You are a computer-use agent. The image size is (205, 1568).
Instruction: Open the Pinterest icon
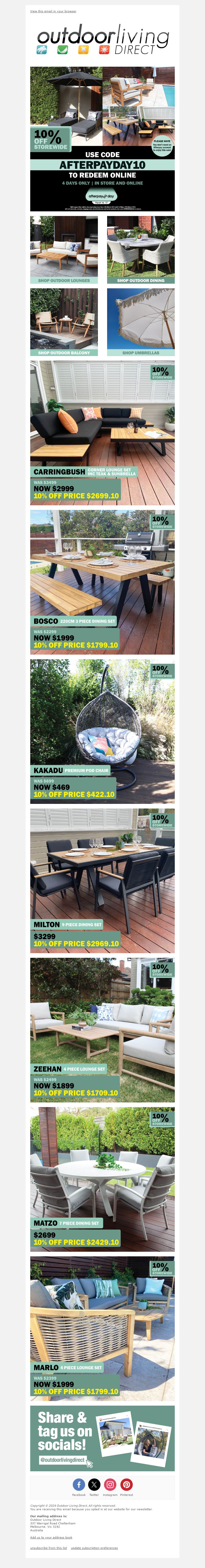point(127,1485)
